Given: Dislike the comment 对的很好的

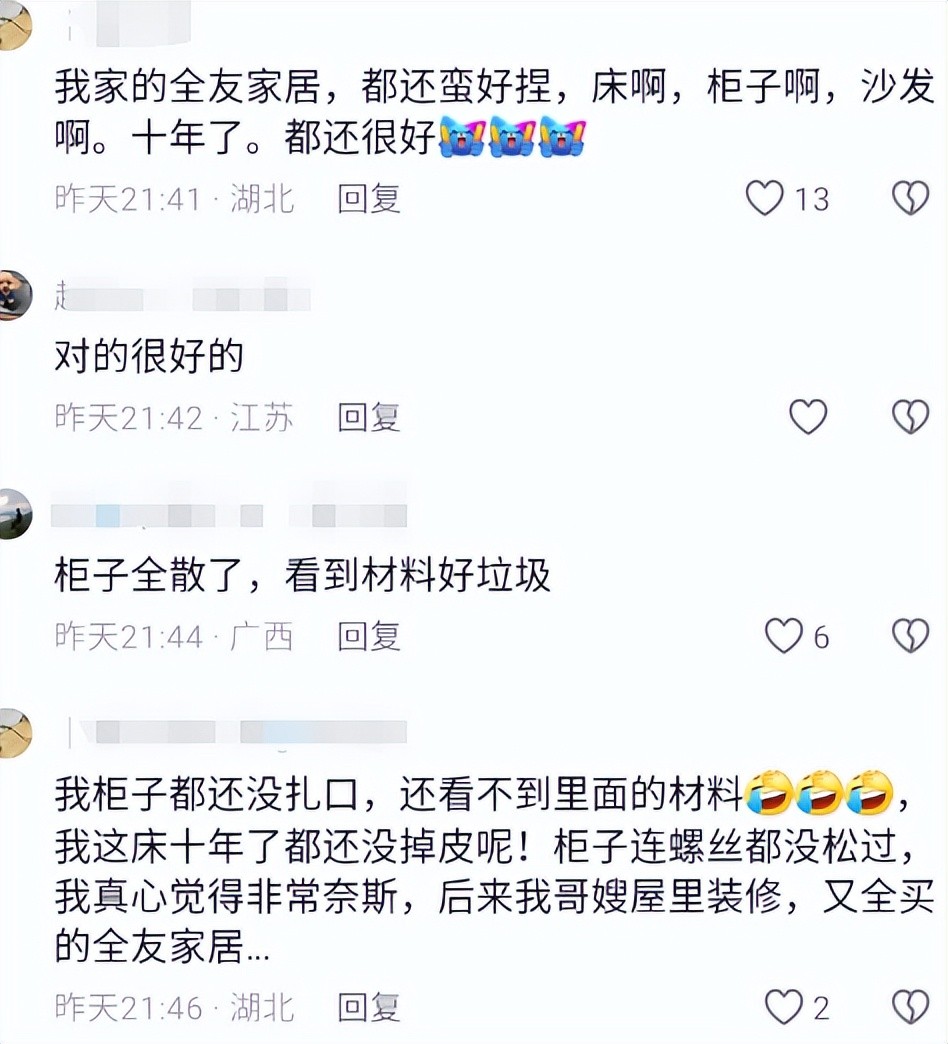Looking at the screenshot, I should click(910, 417).
